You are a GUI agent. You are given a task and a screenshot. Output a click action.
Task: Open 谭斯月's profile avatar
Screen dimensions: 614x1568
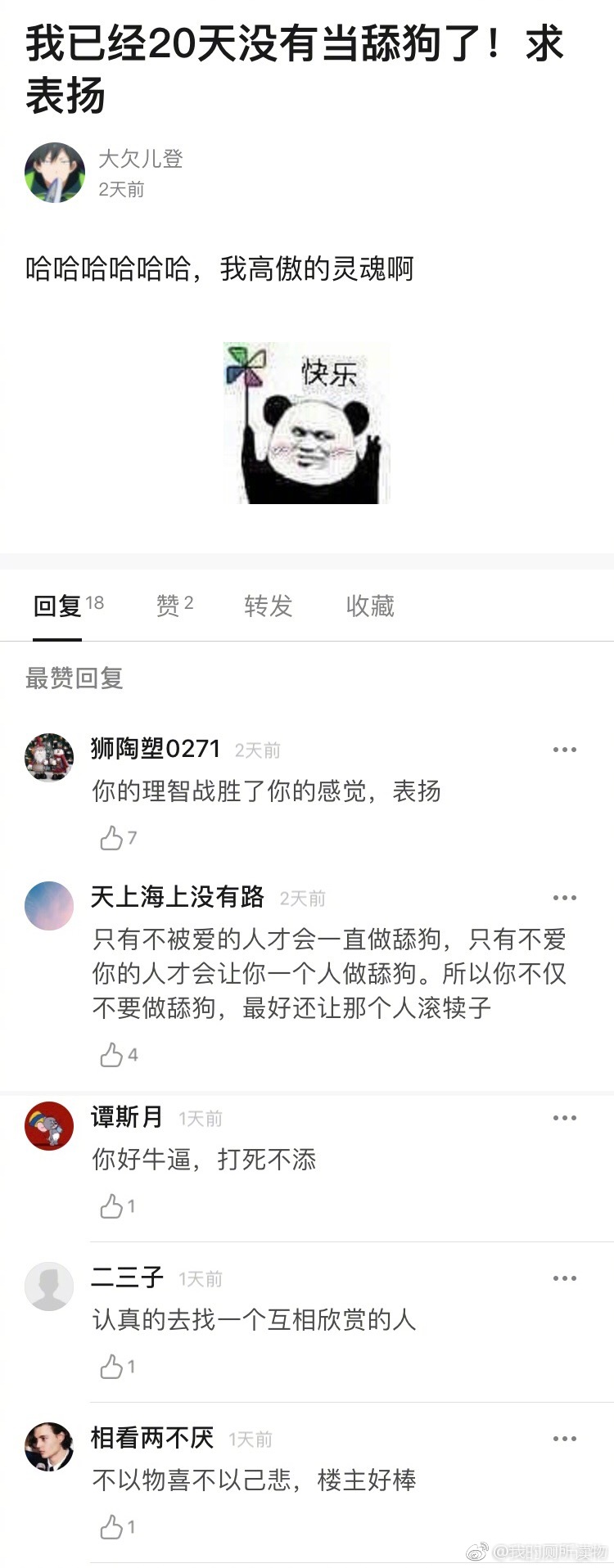click(x=49, y=1126)
